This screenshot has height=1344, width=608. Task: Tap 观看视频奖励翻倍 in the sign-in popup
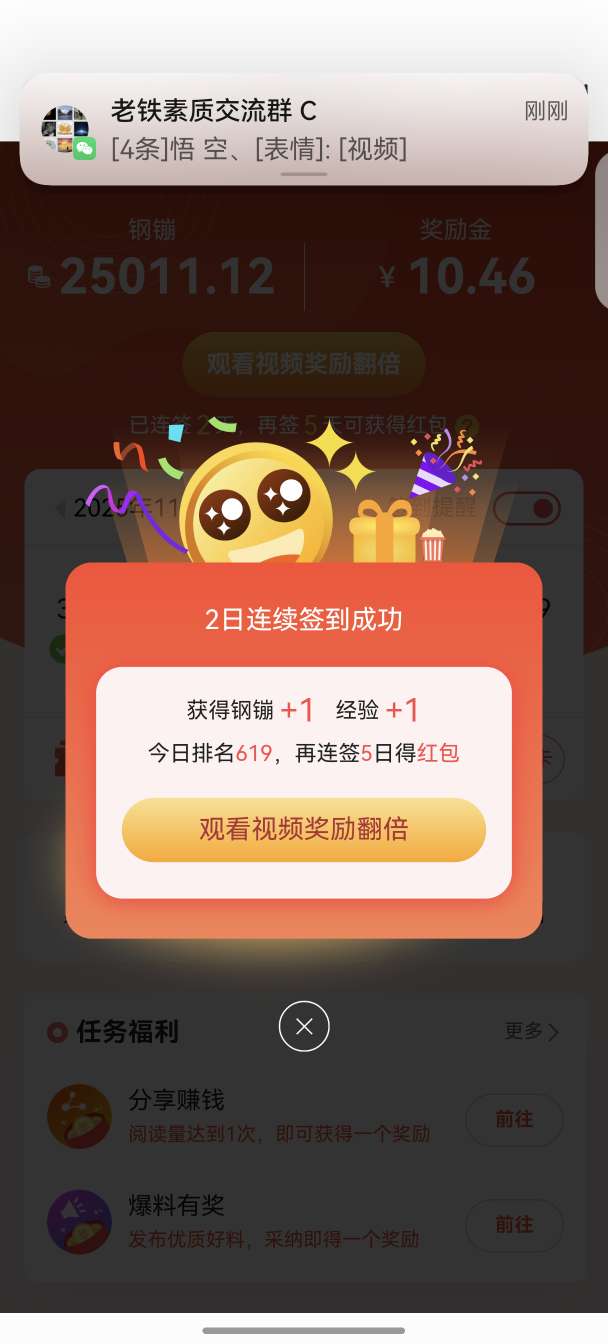pyautogui.click(x=304, y=829)
